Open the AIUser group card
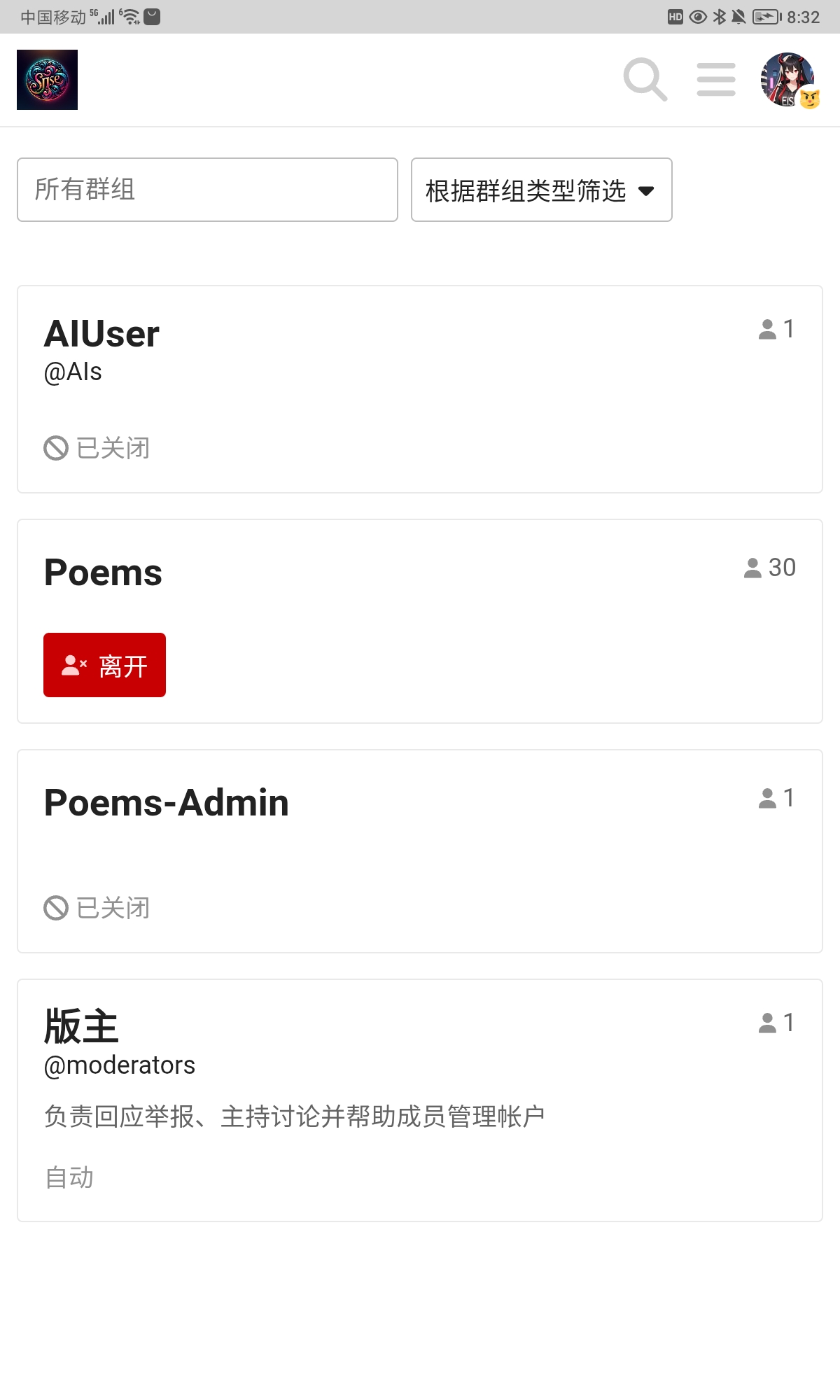This screenshot has height=1400, width=840. (x=102, y=335)
